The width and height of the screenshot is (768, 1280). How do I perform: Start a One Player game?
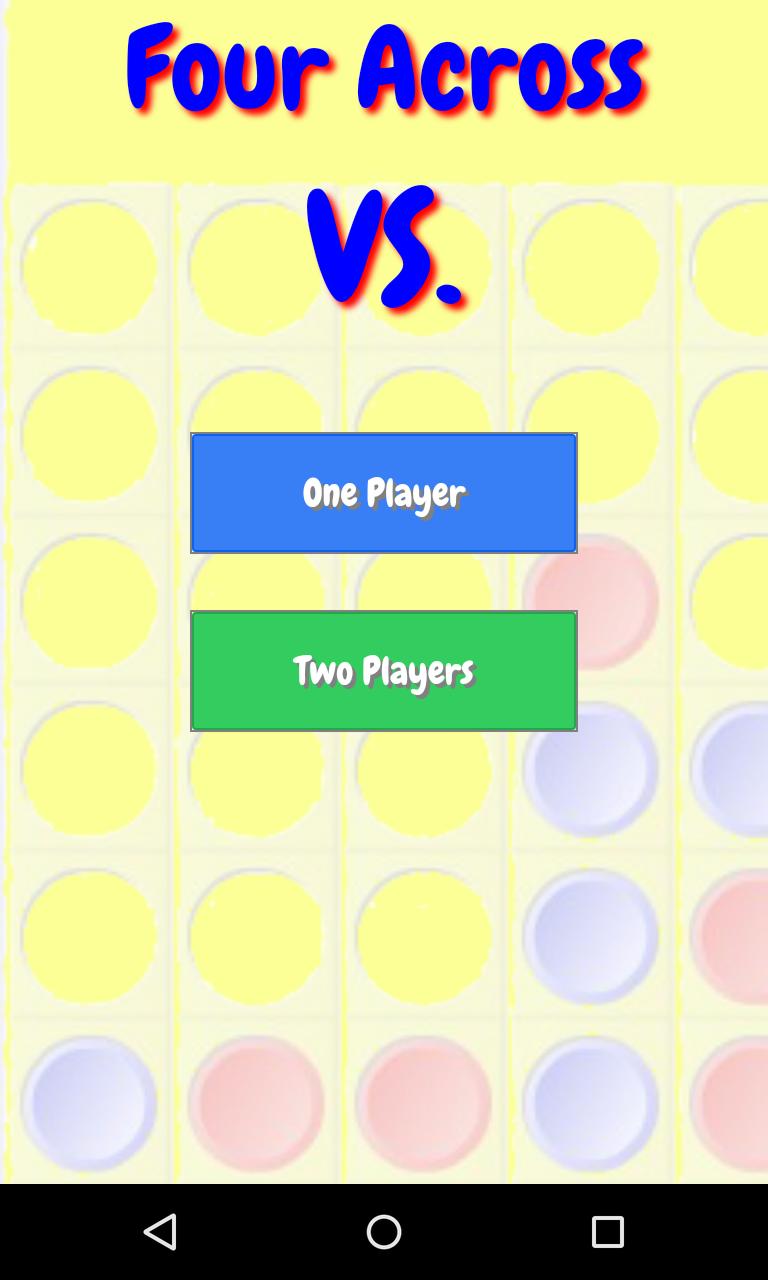click(384, 493)
